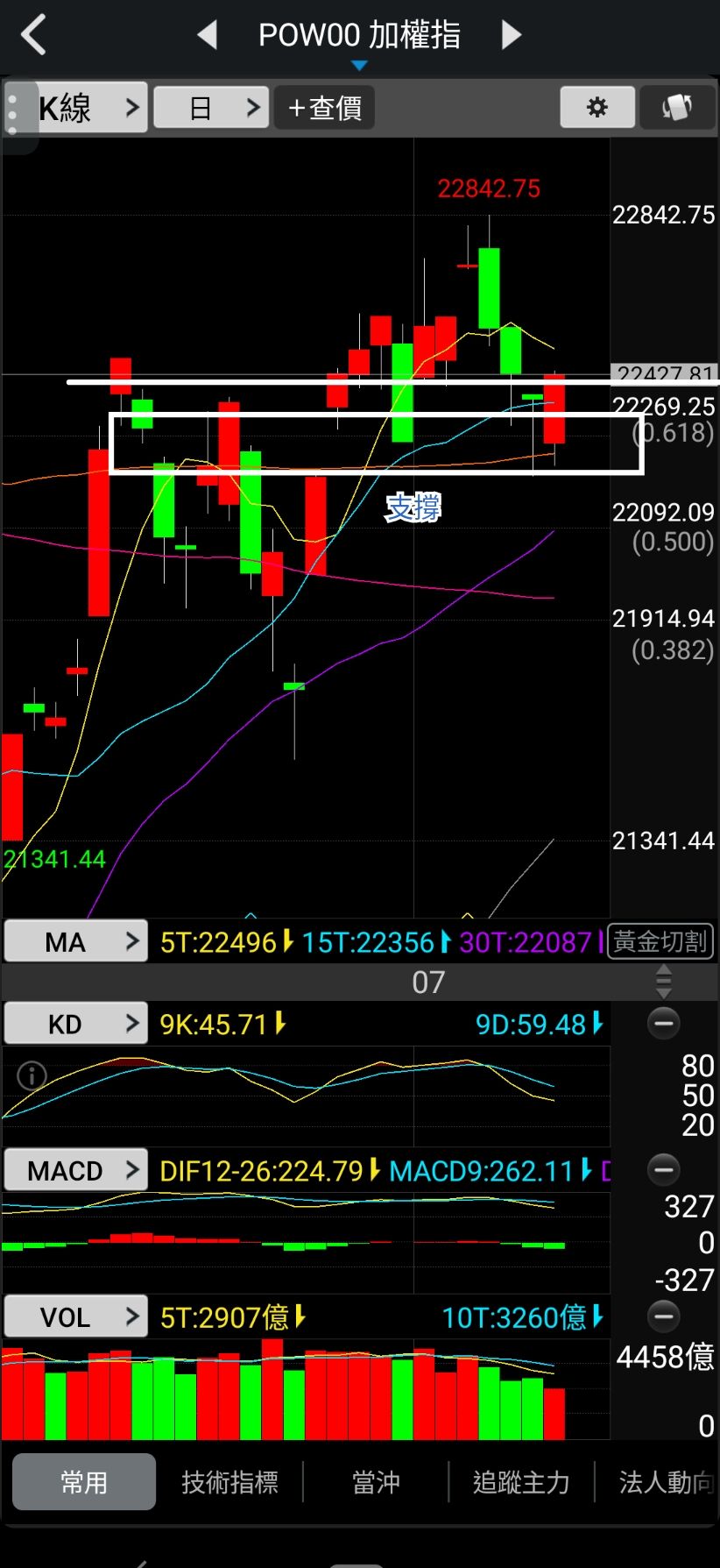The height and width of the screenshot is (1568, 720).
Task: Rotate the chart to landscape view
Action: click(677, 107)
